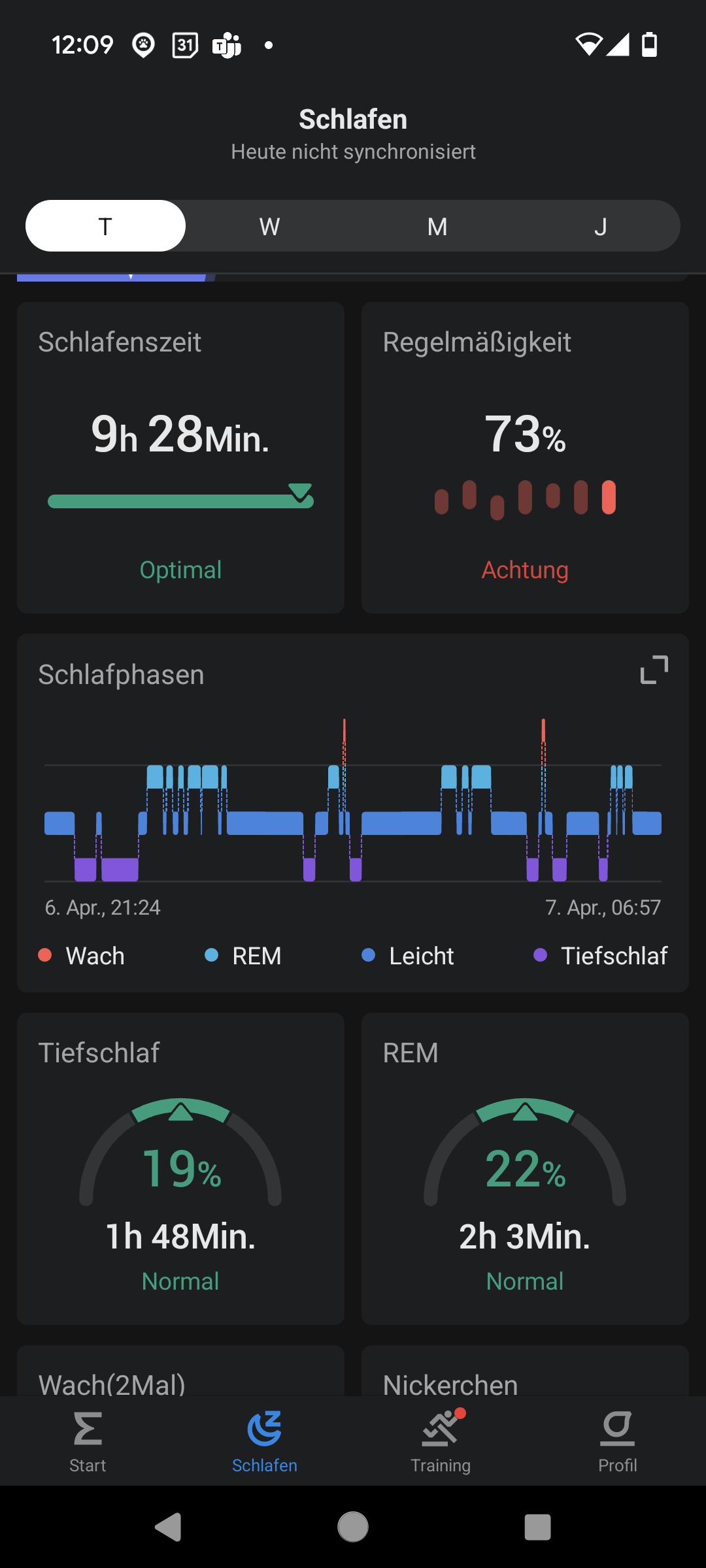This screenshot has width=706, height=1568.
Task: Open the Schlafen tab
Action: (x=264, y=1441)
